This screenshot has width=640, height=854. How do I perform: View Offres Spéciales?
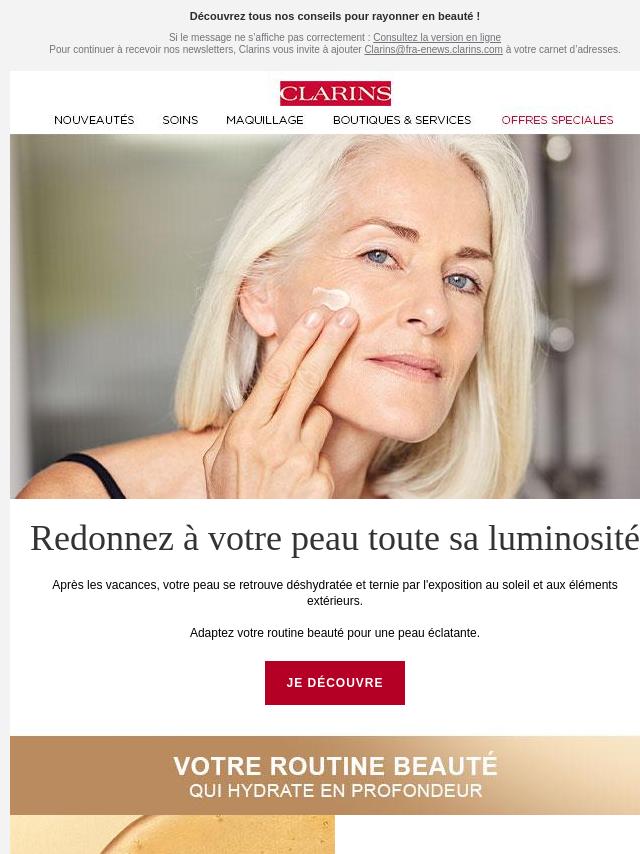click(x=557, y=120)
